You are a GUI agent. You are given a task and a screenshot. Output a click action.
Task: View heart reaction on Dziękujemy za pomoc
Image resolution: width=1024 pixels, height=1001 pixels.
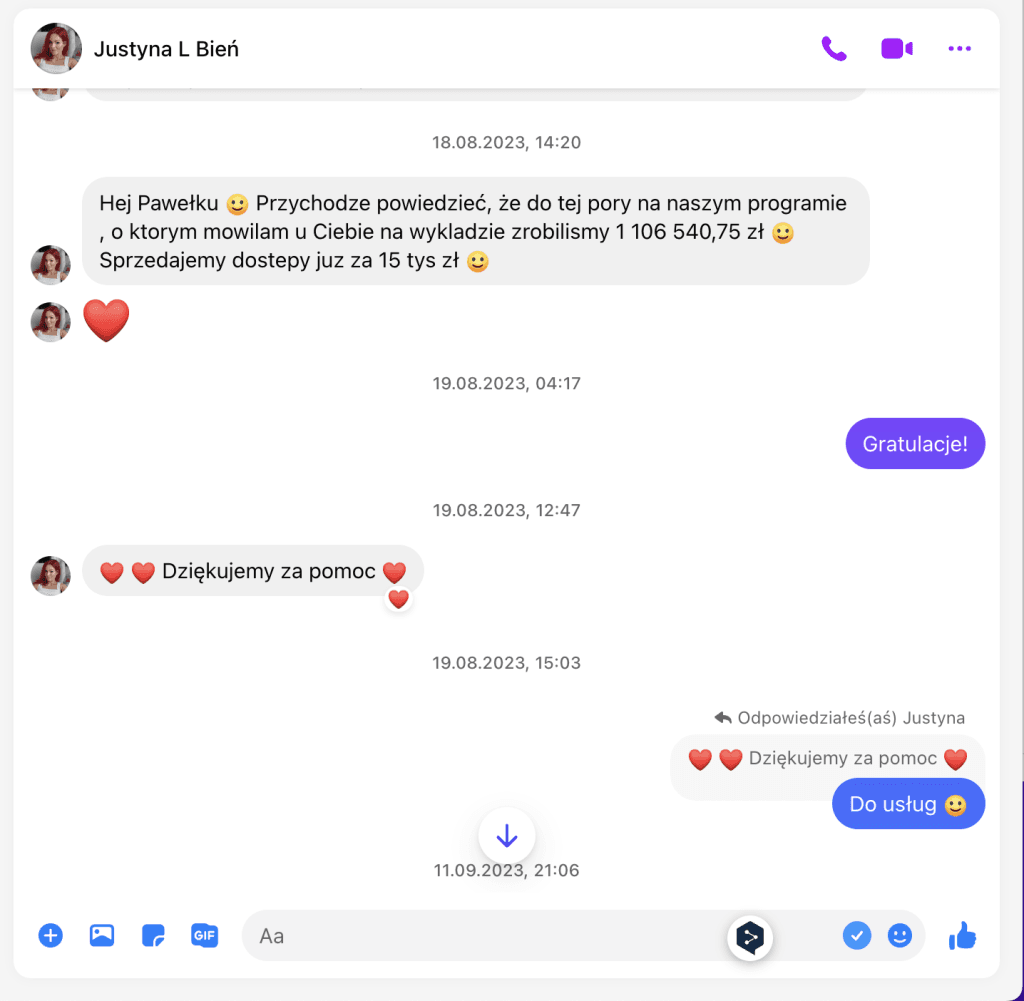tap(398, 599)
